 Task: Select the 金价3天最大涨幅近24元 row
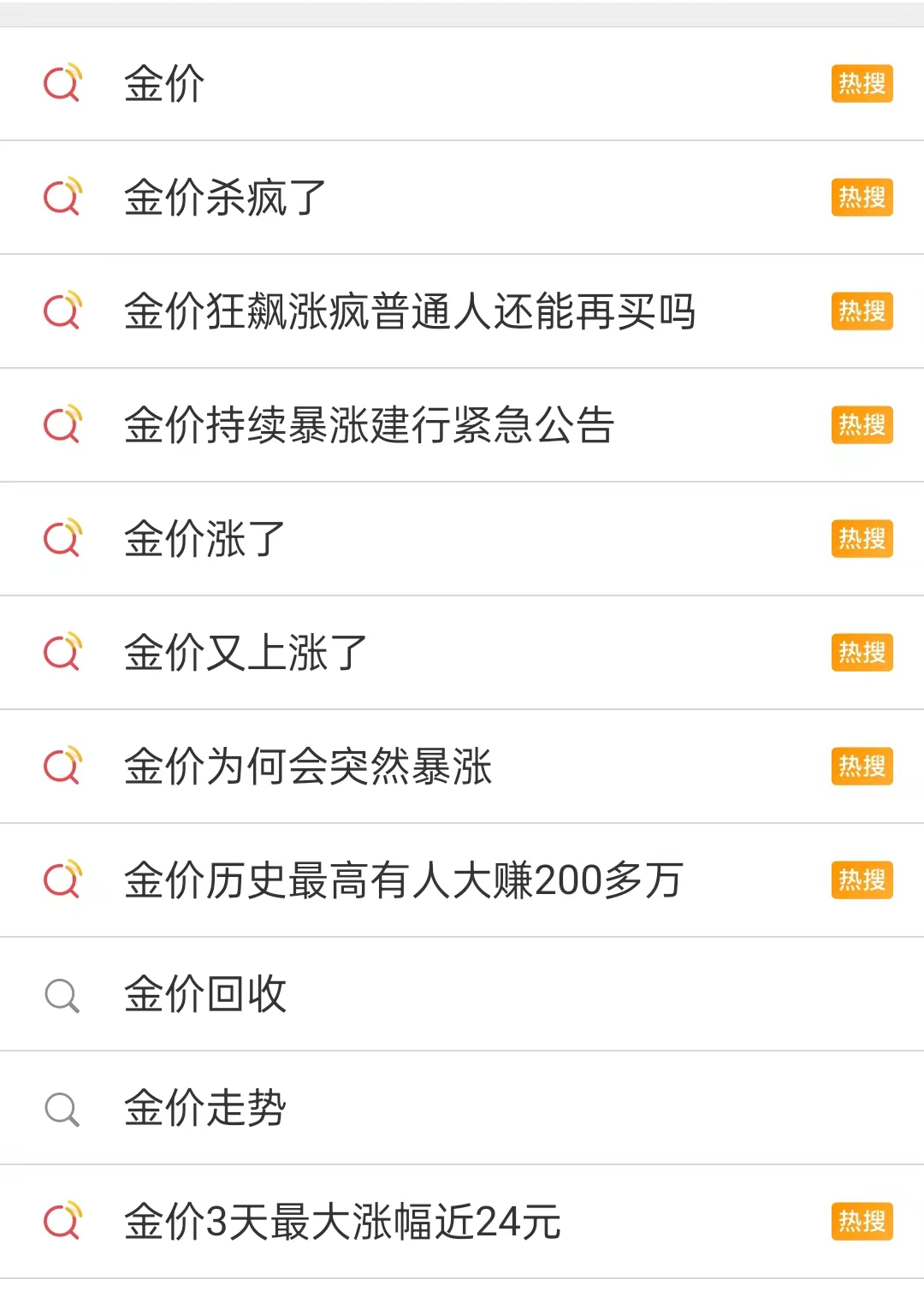(342, 1223)
